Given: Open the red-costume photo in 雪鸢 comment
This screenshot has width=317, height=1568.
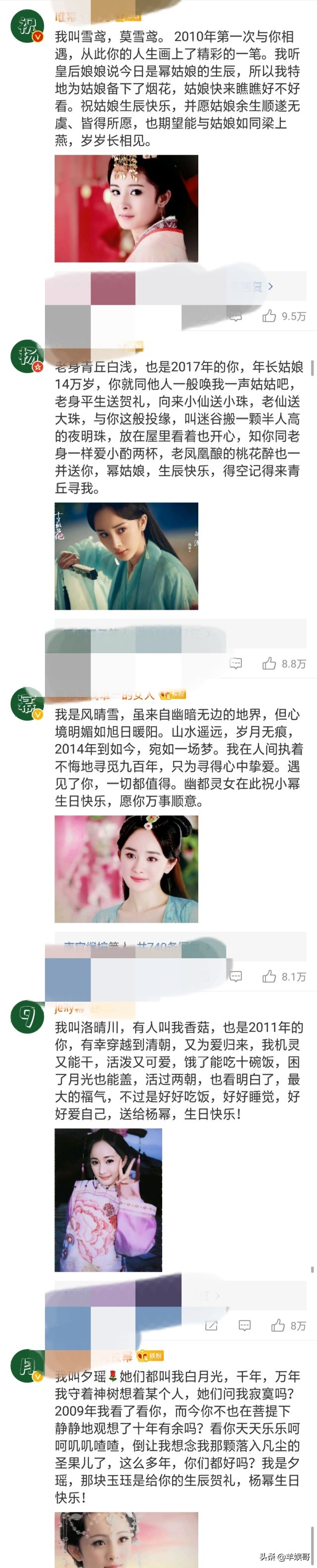Looking at the screenshot, I should (126, 208).
